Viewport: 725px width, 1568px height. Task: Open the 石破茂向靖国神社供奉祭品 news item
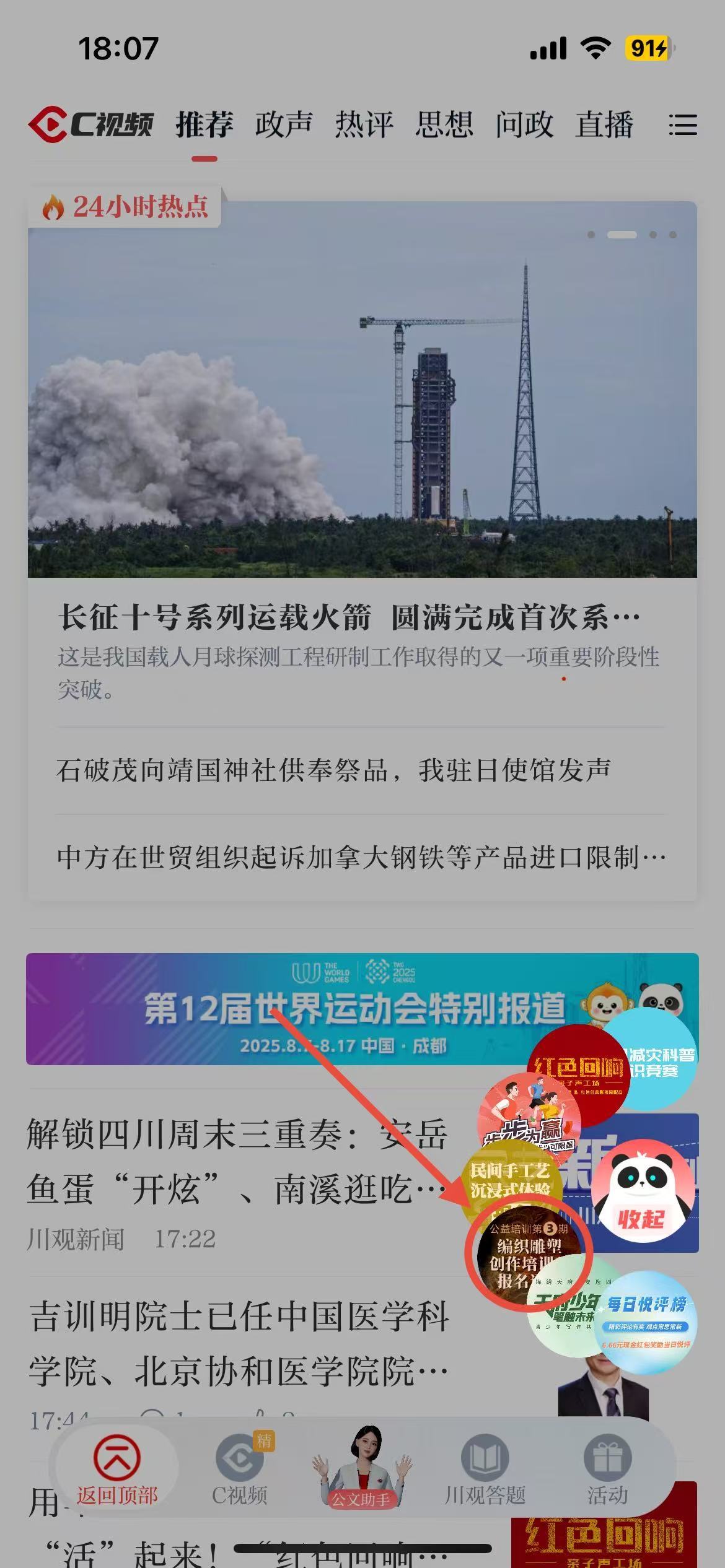coord(333,770)
